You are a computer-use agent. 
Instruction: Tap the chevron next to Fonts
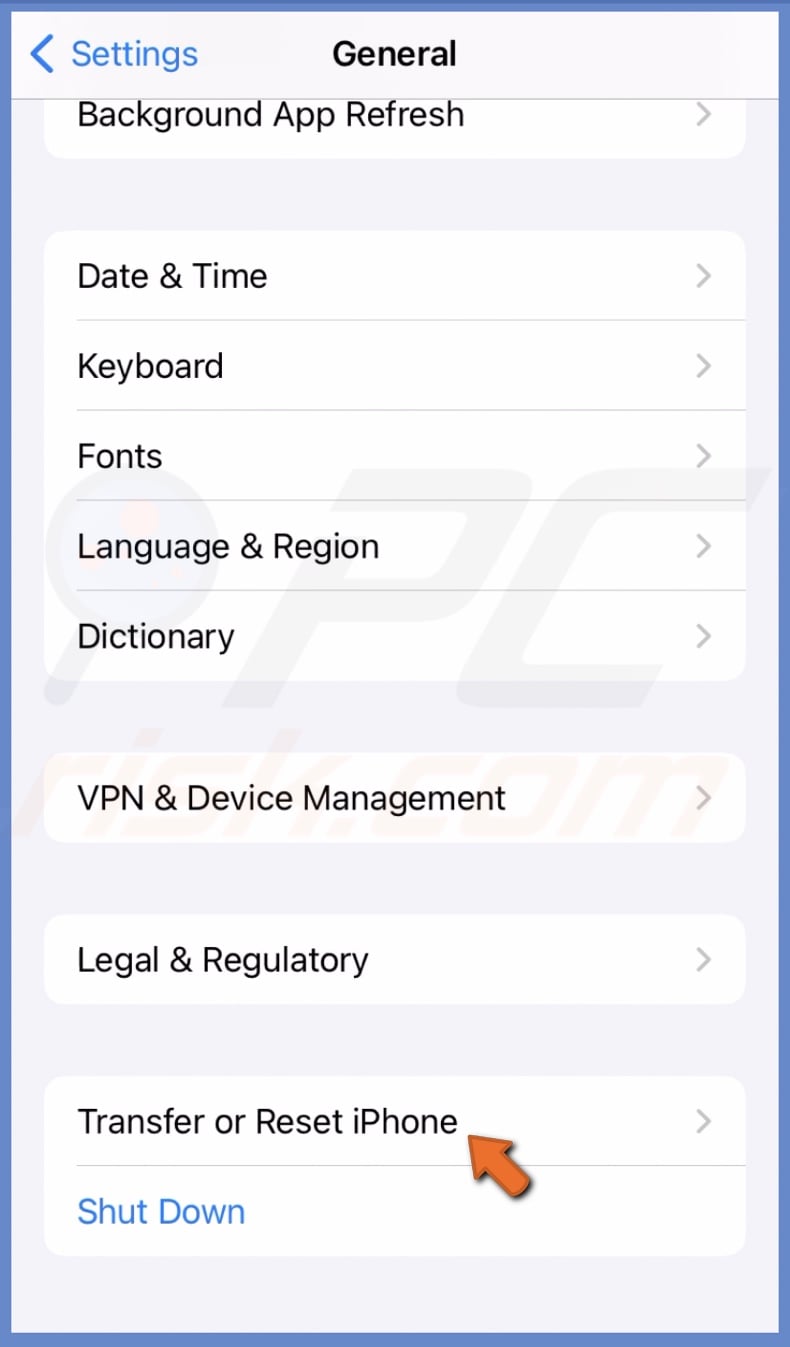(703, 456)
